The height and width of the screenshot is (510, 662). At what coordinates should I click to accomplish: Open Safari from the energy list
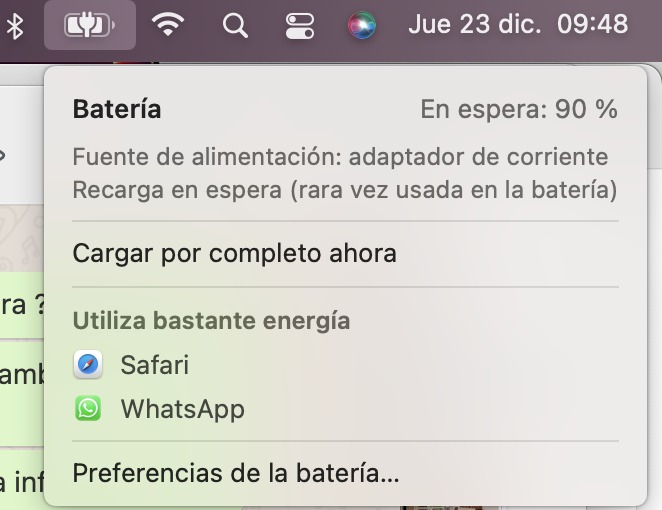click(x=154, y=365)
